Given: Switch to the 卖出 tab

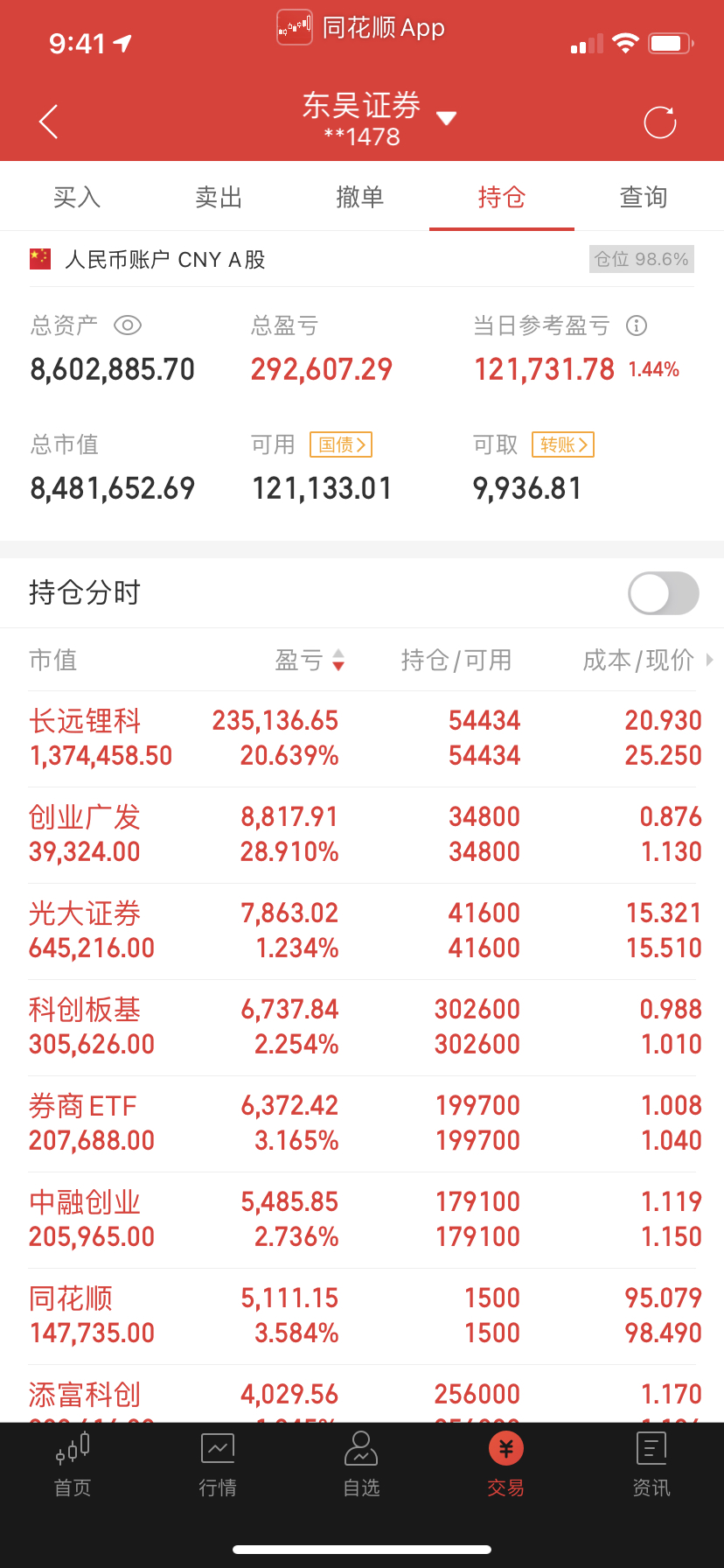Looking at the screenshot, I should click(x=219, y=198).
